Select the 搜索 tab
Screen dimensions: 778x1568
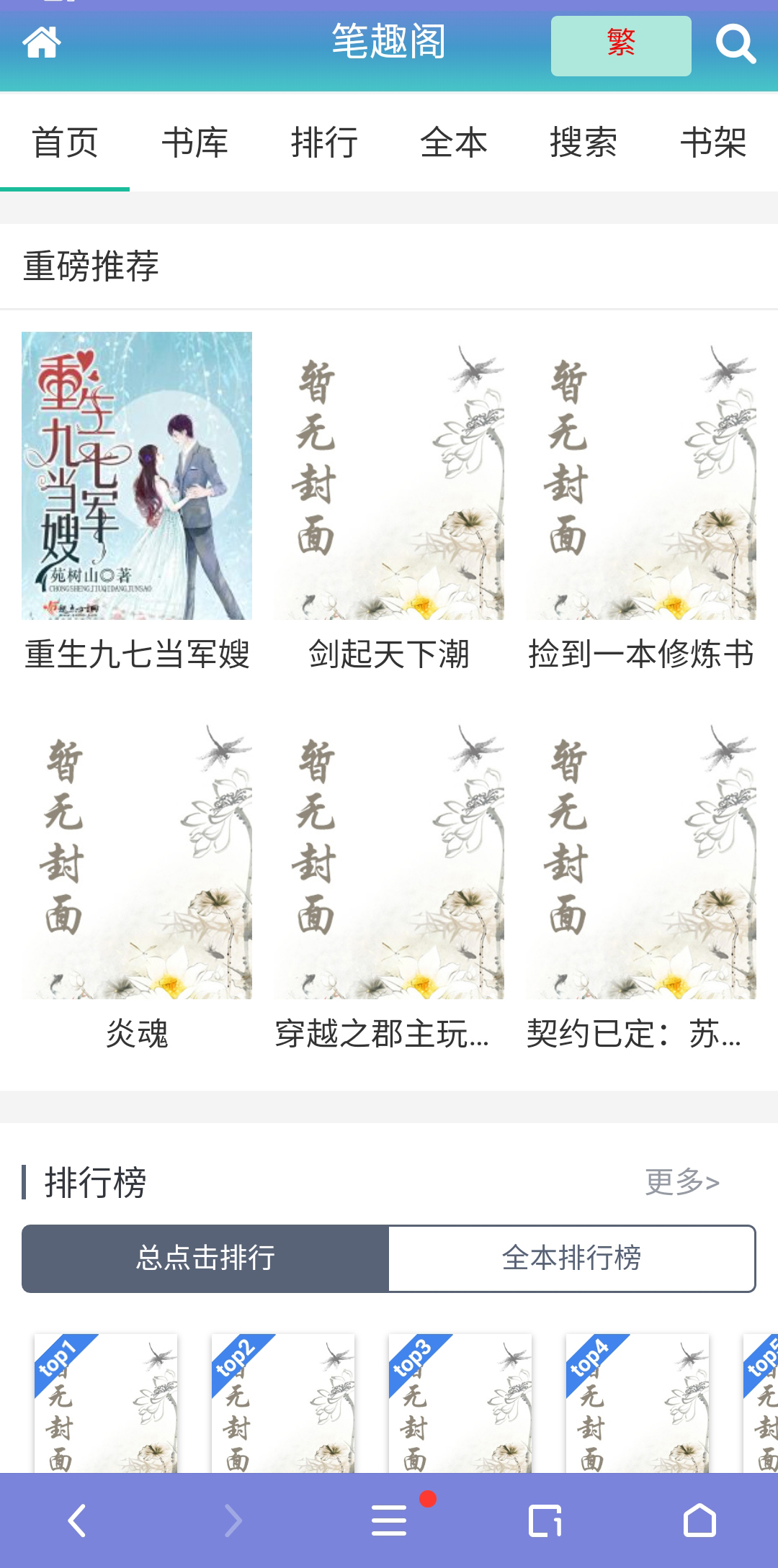(583, 142)
